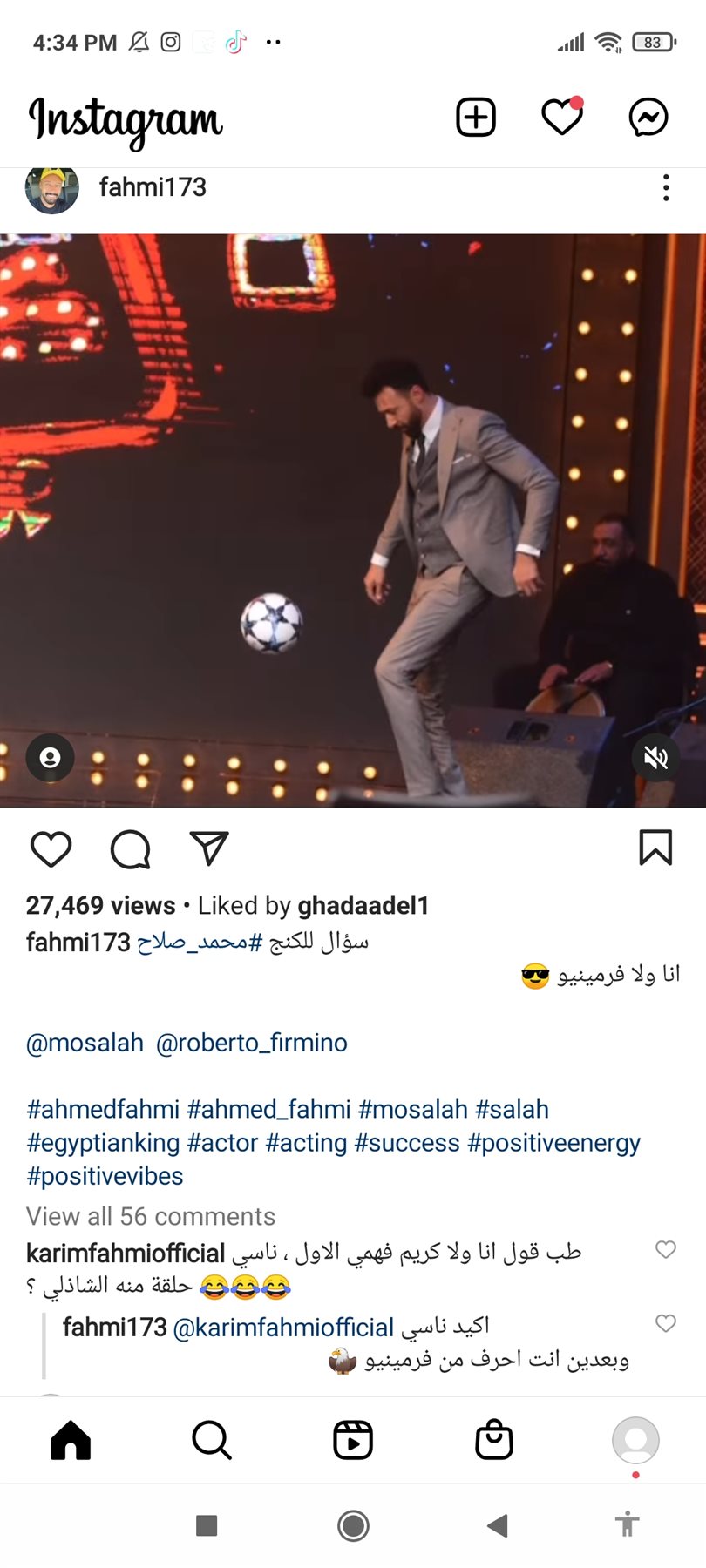Open the @roberto_firmino mention

pos(252,1043)
